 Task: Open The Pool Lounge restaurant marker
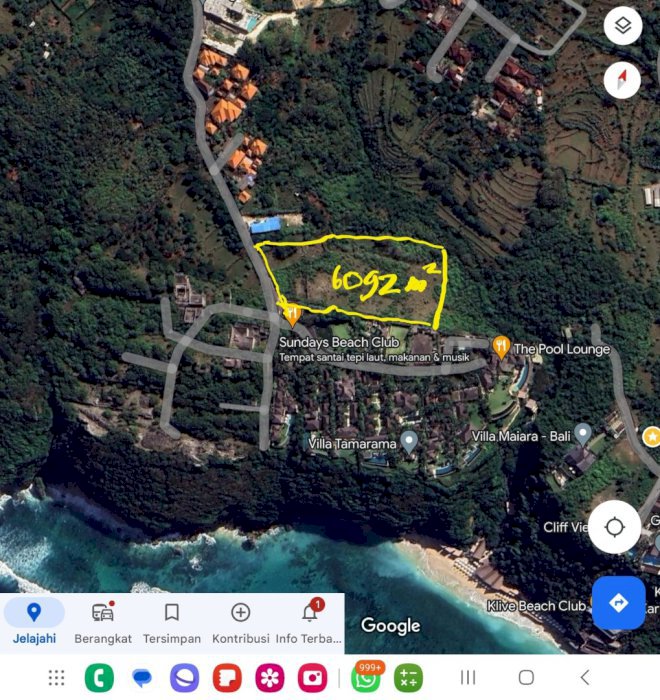501,347
